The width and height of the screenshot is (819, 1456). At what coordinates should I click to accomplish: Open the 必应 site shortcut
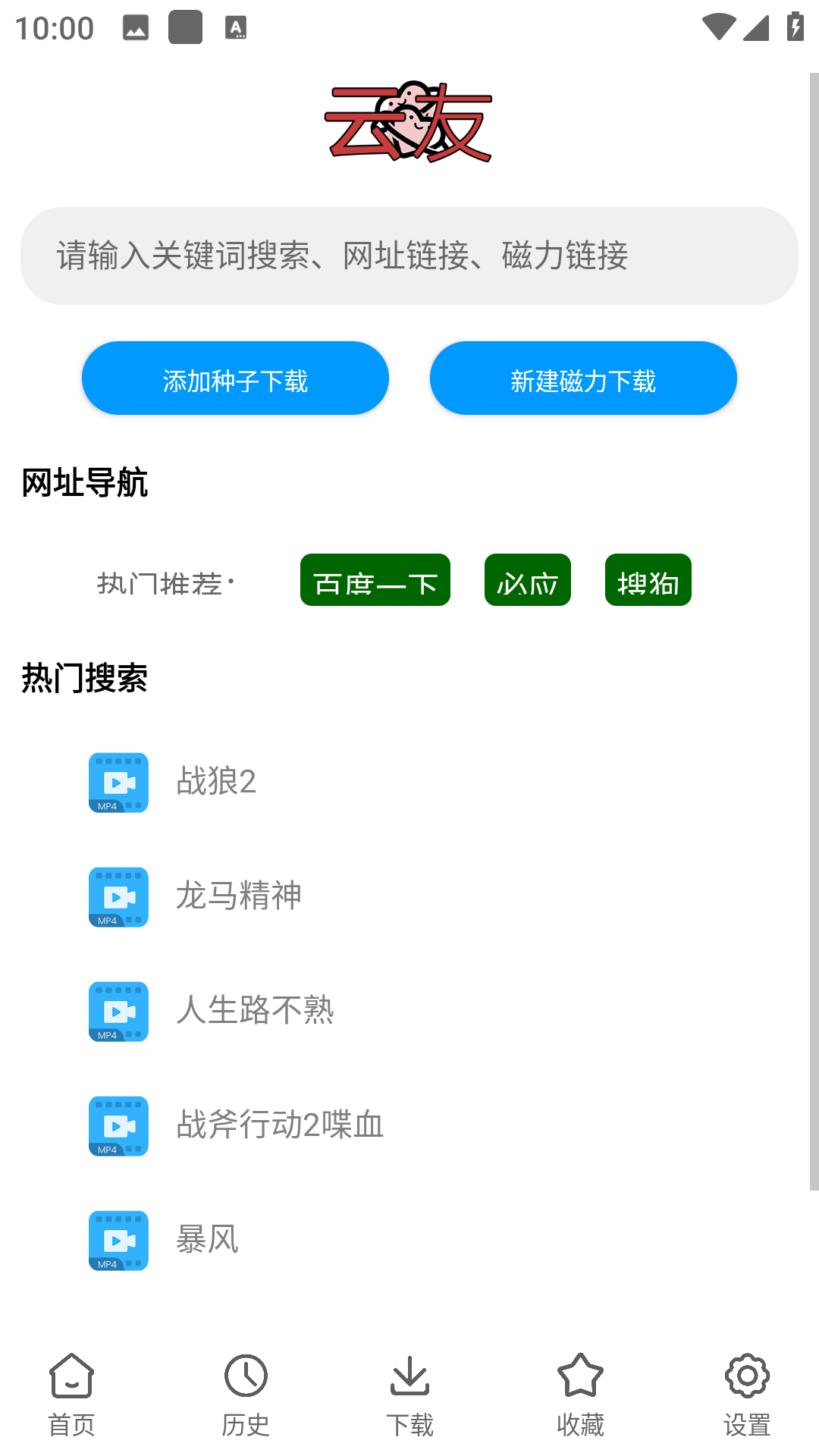point(528,580)
